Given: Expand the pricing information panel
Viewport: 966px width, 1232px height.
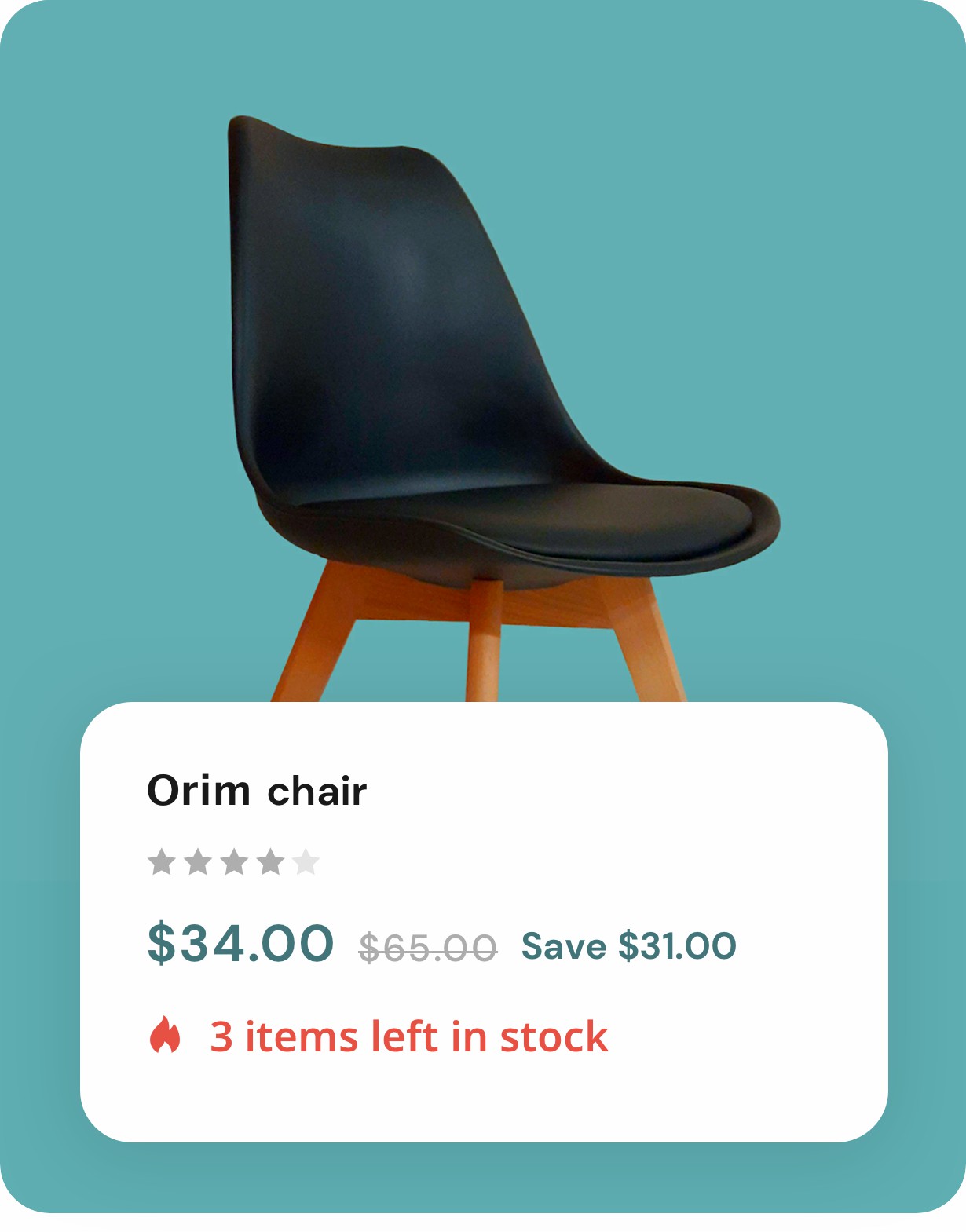Looking at the screenshot, I should pyautogui.click(x=440, y=946).
